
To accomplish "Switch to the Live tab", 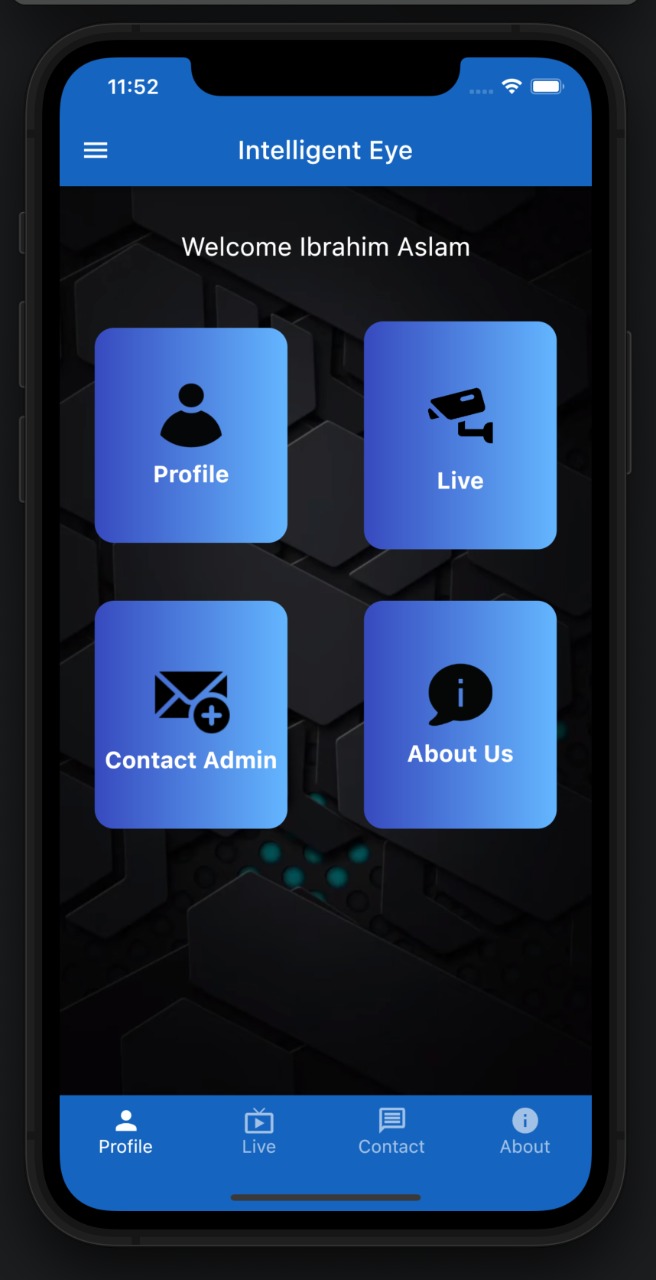I will pyautogui.click(x=259, y=1133).
